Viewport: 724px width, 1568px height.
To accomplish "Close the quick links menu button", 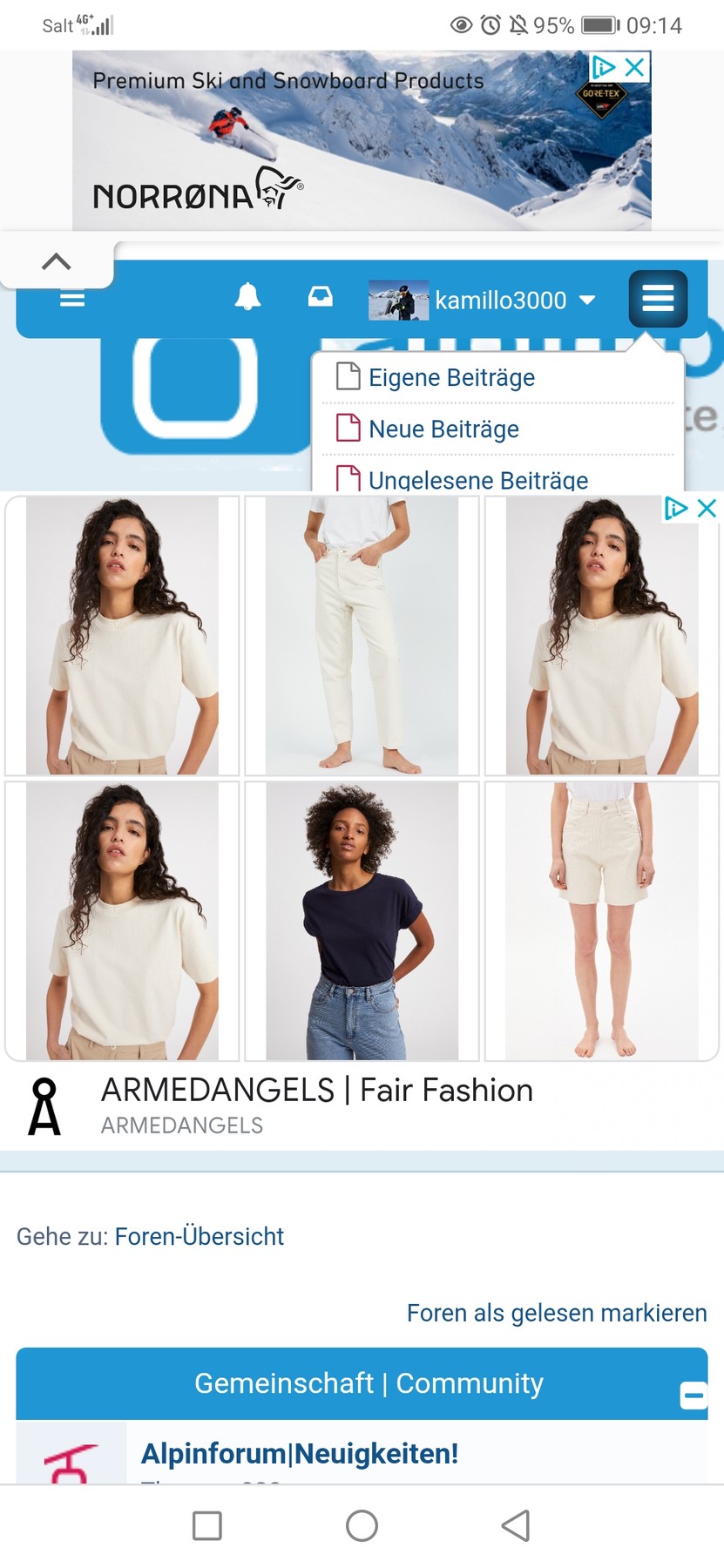I will [x=658, y=299].
